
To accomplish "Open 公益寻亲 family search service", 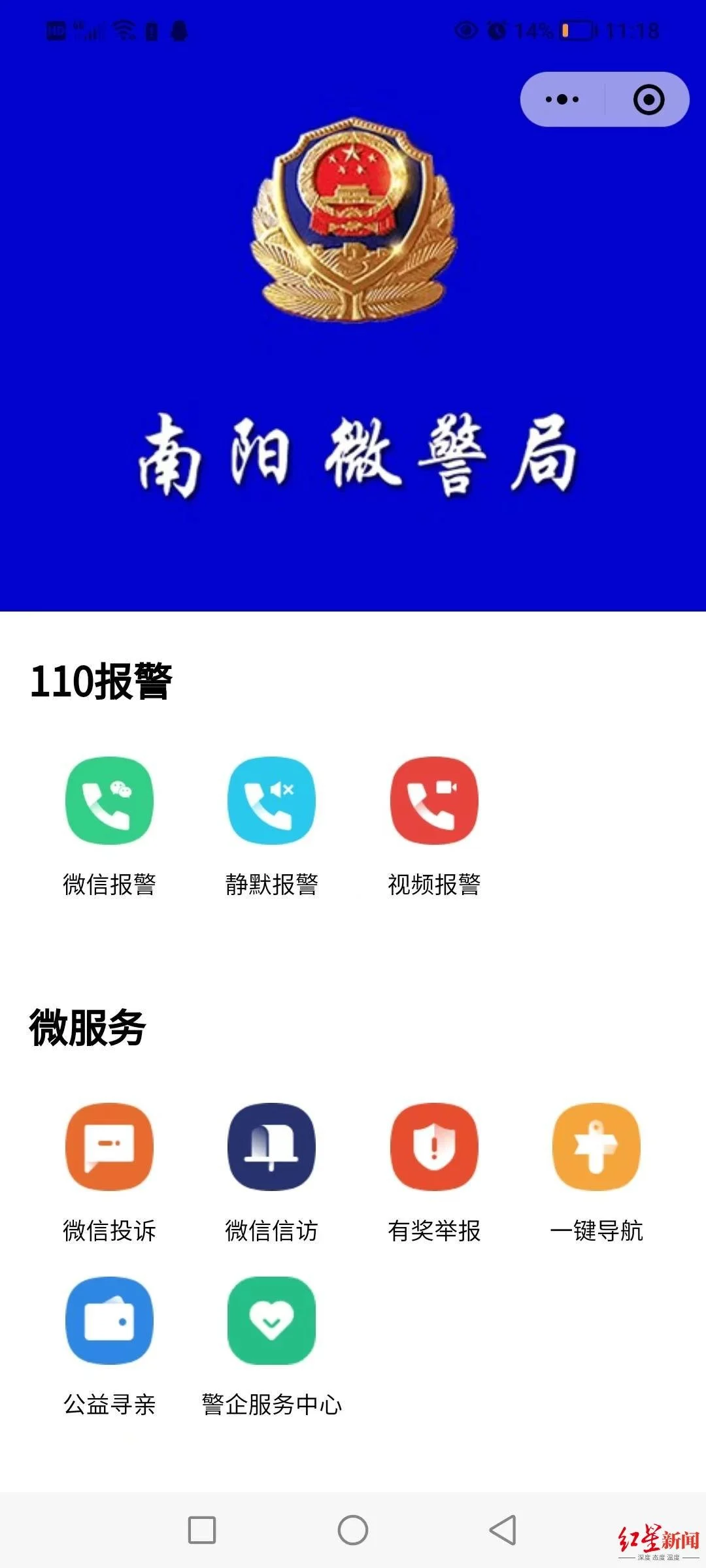I will tap(109, 1321).
